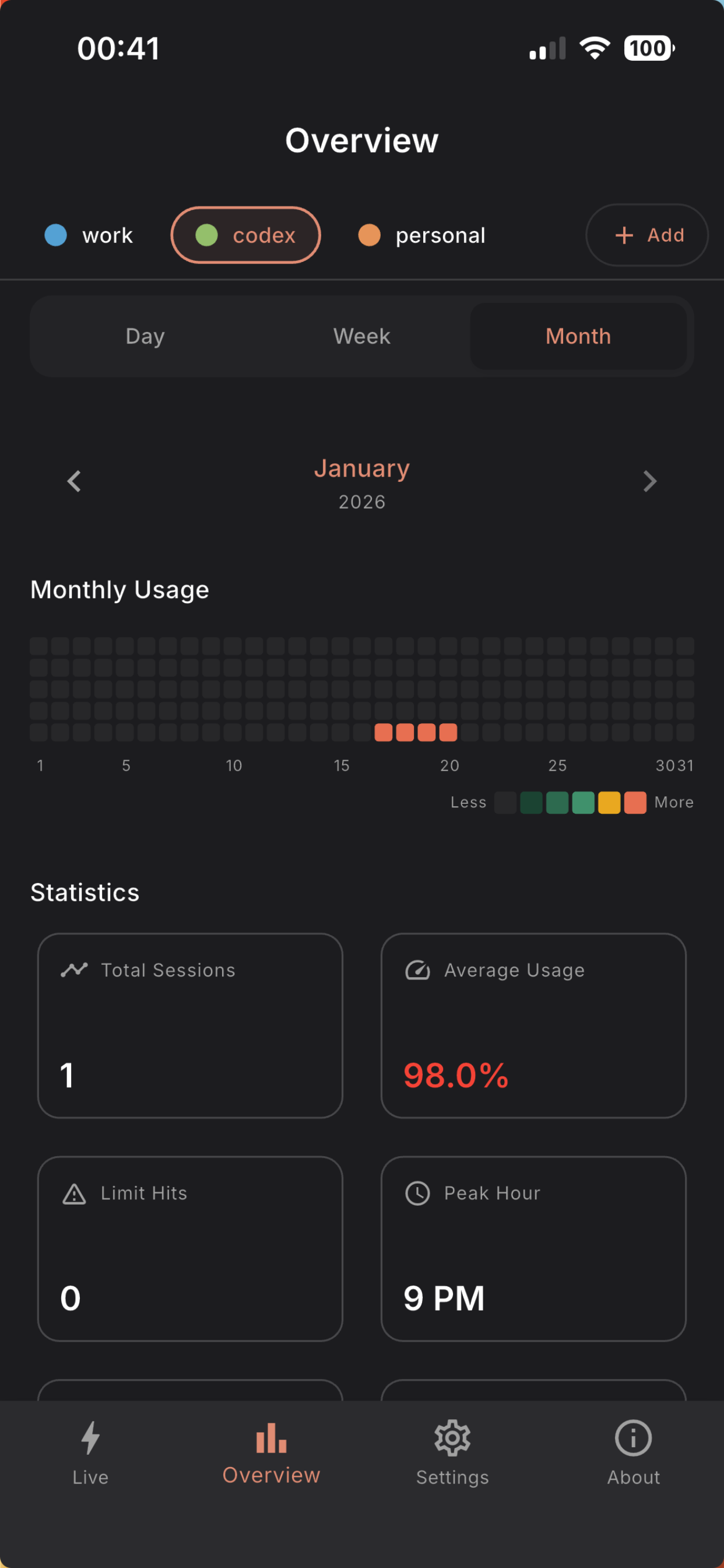The image size is (724, 1568).
Task: Advance to February using right chevron
Action: coord(650,481)
